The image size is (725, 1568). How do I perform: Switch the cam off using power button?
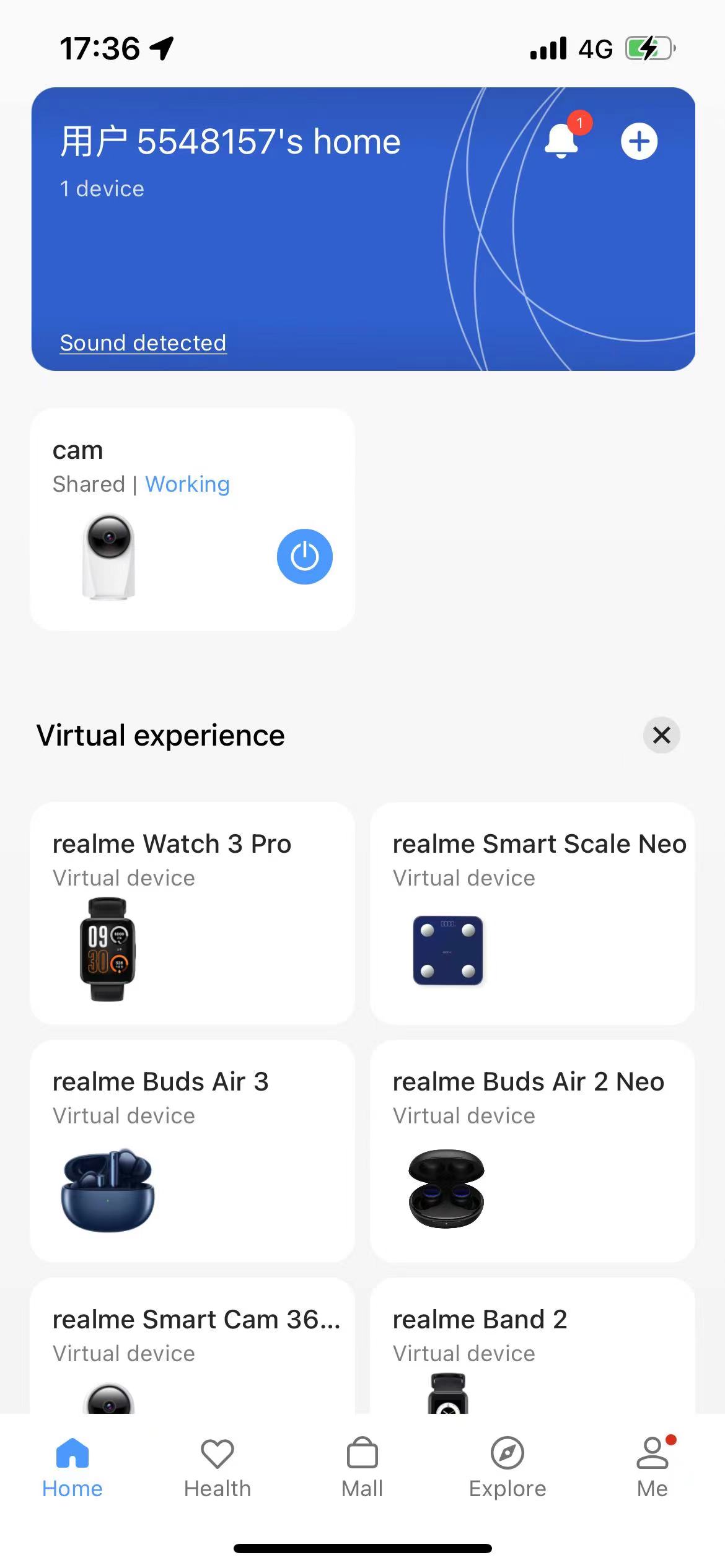click(x=305, y=557)
